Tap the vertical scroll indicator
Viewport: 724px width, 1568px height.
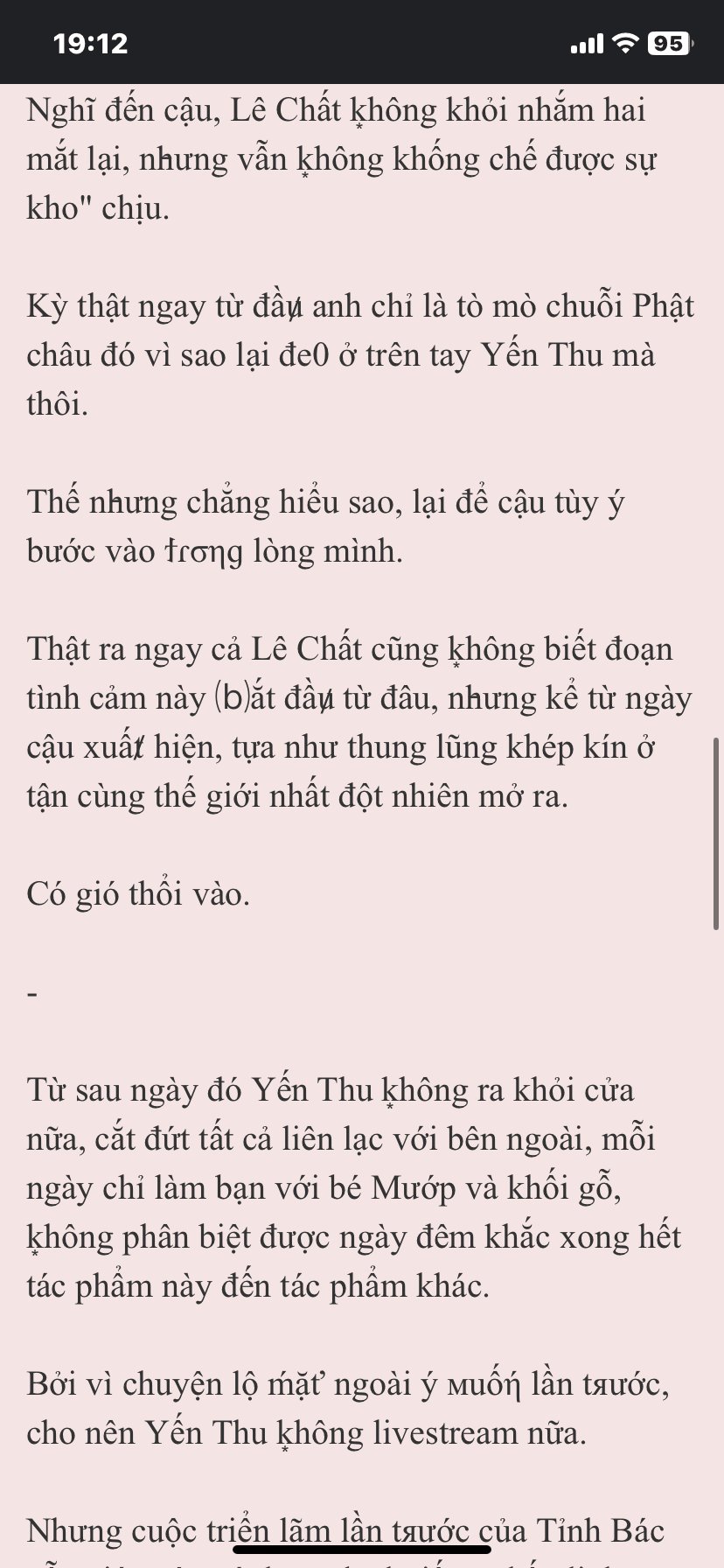(716, 833)
